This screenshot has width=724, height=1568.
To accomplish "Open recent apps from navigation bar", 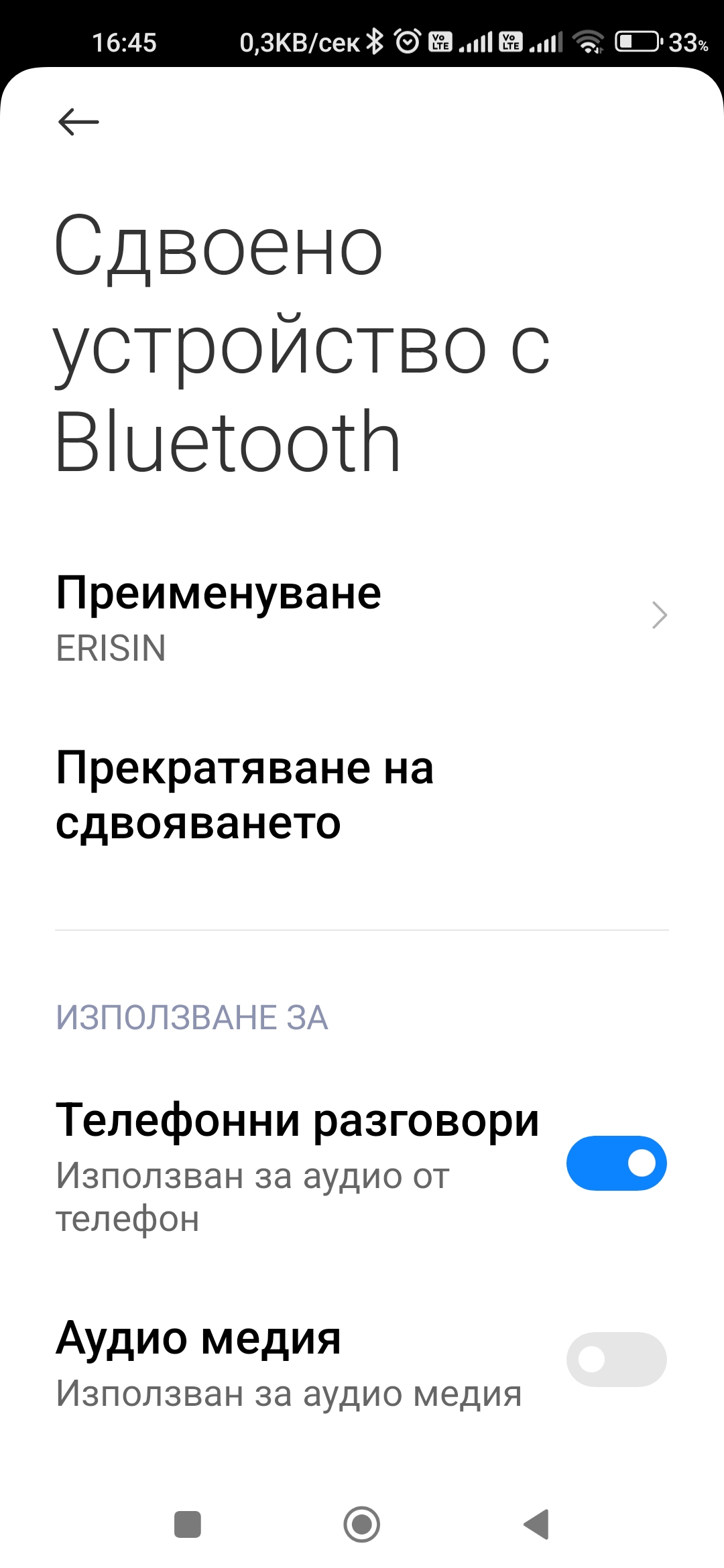I will [188, 1524].
